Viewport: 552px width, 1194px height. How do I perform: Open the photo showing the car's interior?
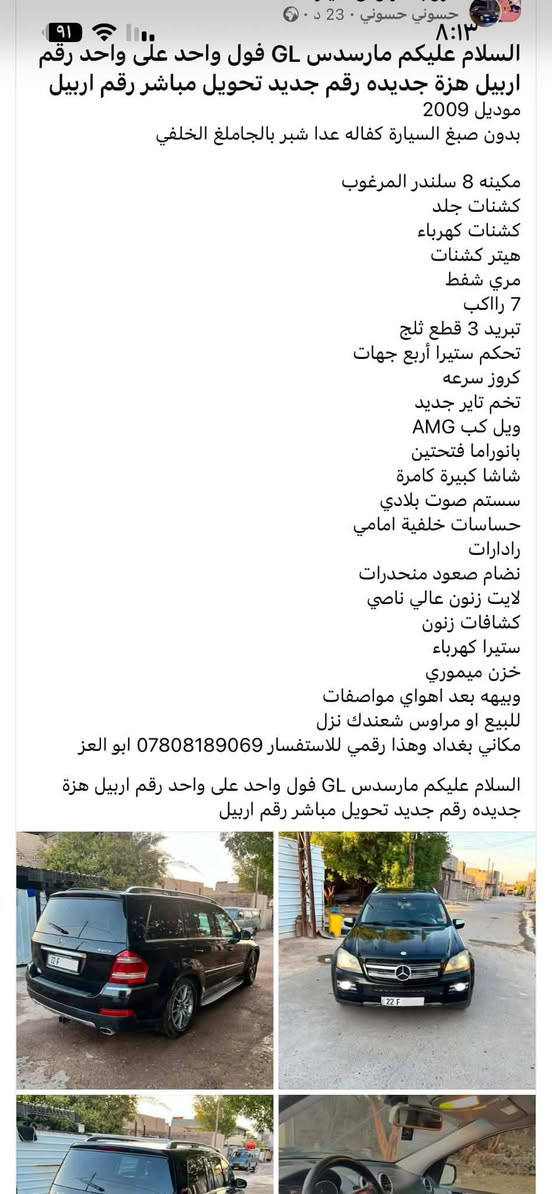[x=407, y=1145]
